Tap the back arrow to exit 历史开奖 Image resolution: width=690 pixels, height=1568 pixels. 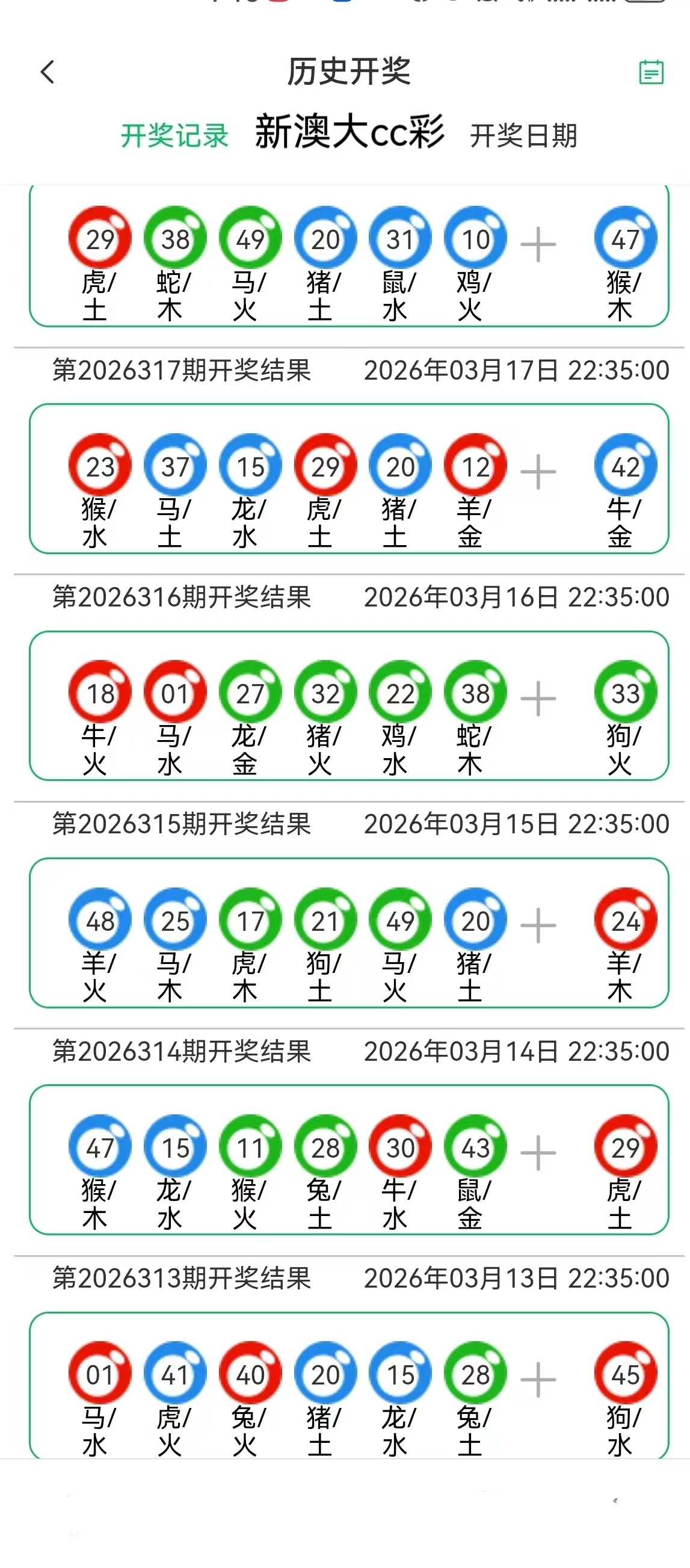pyautogui.click(x=48, y=72)
